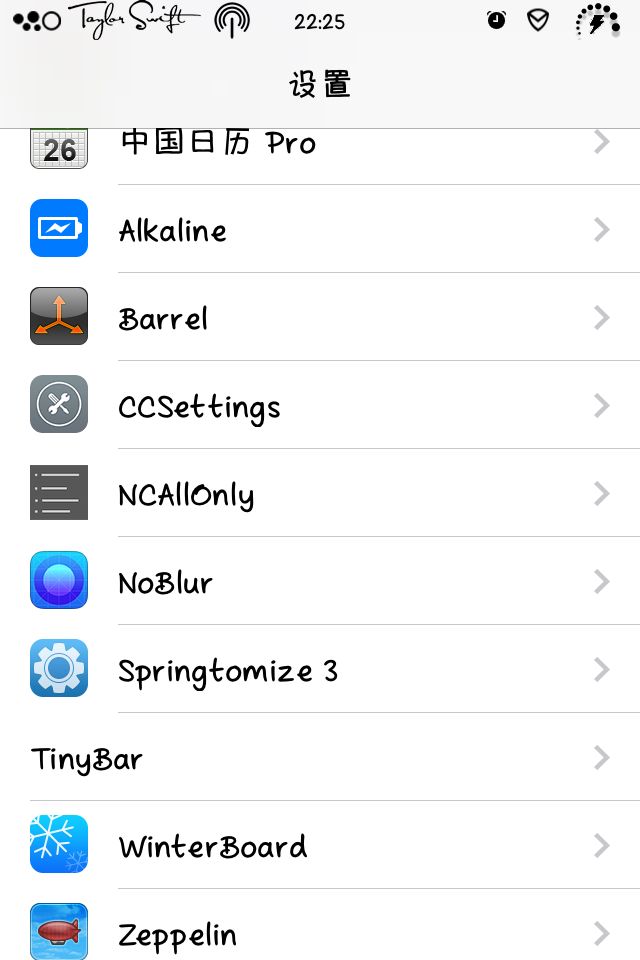Open Barrel tweak settings
640x960 pixels.
320,318
